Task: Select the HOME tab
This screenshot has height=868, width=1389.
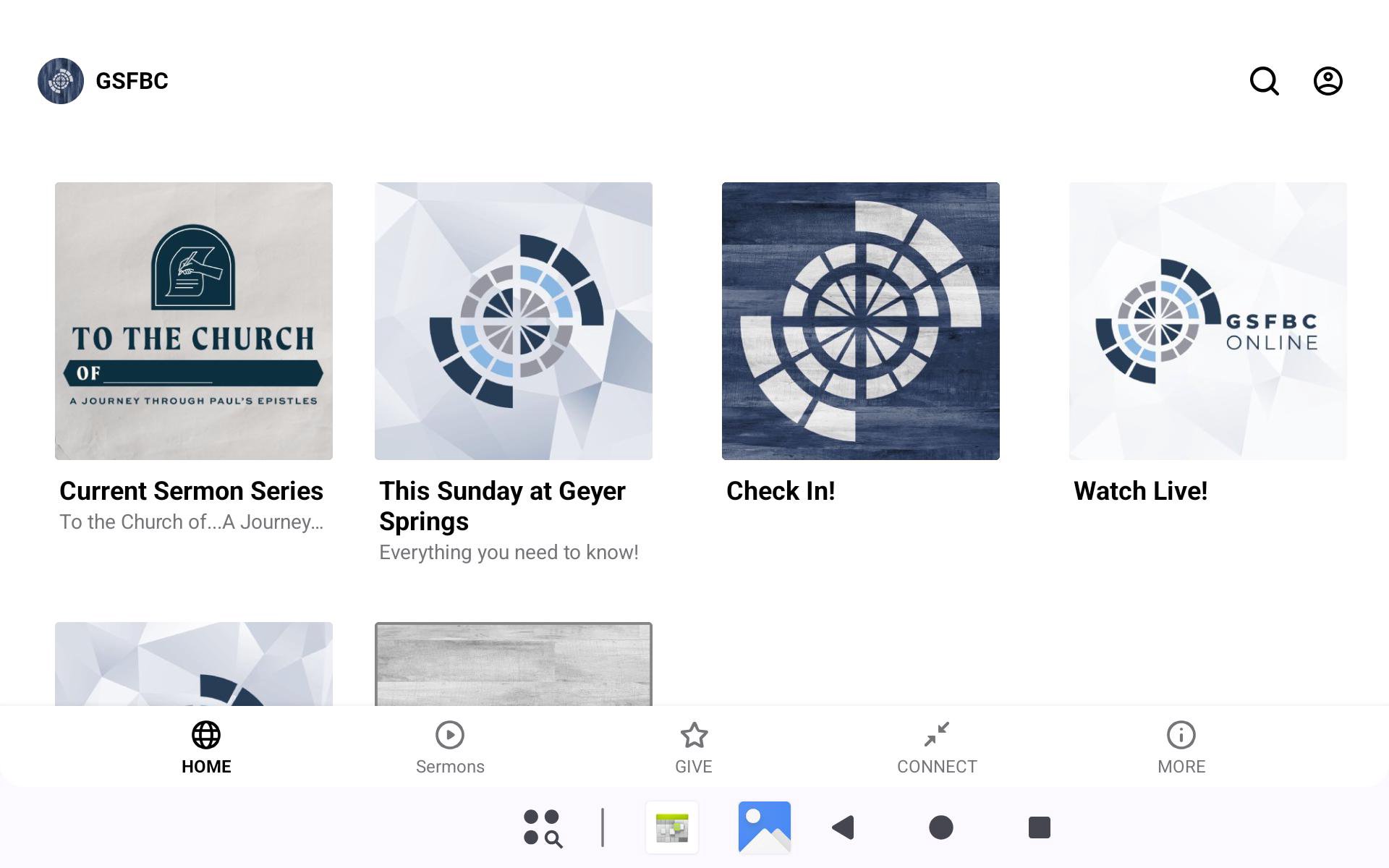Action: click(x=206, y=748)
